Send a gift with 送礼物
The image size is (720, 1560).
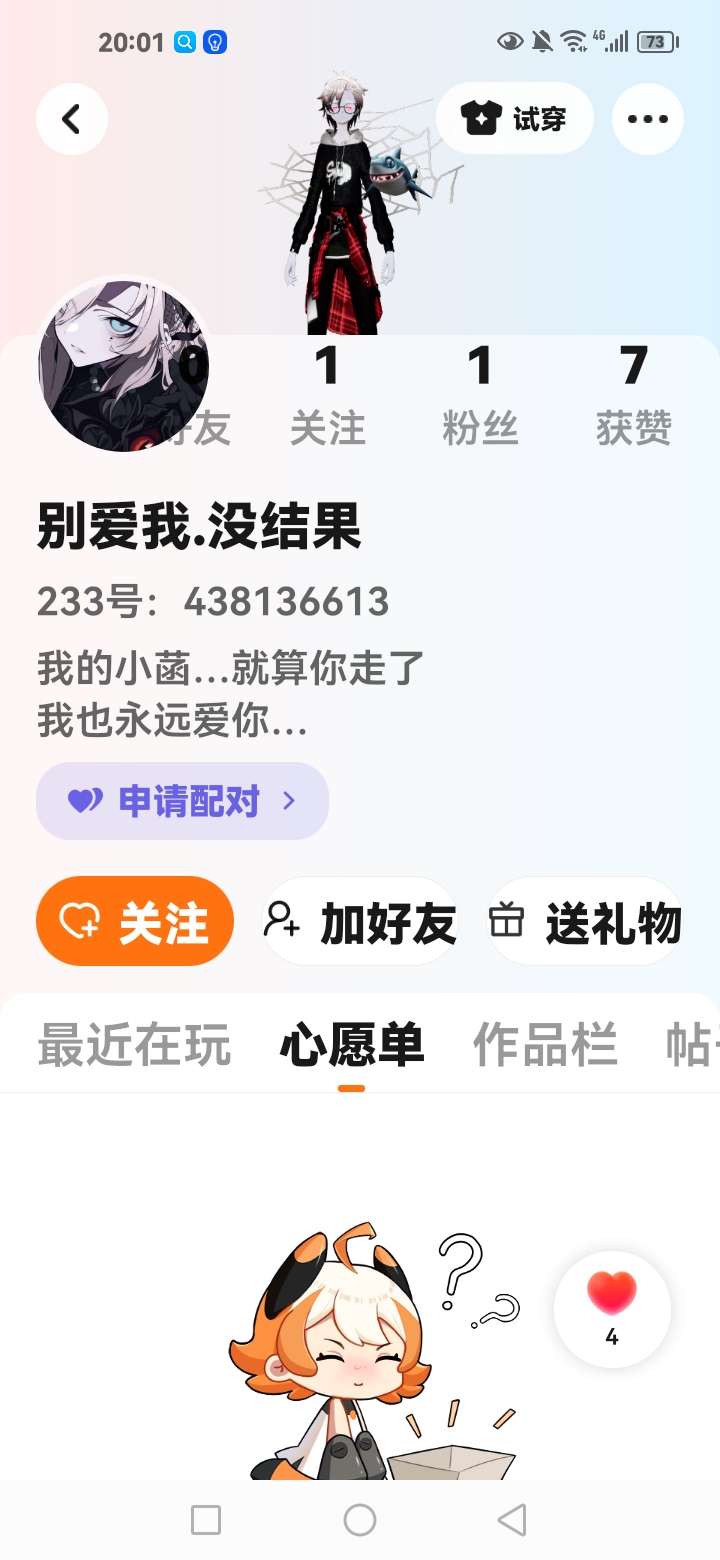(586, 922)
